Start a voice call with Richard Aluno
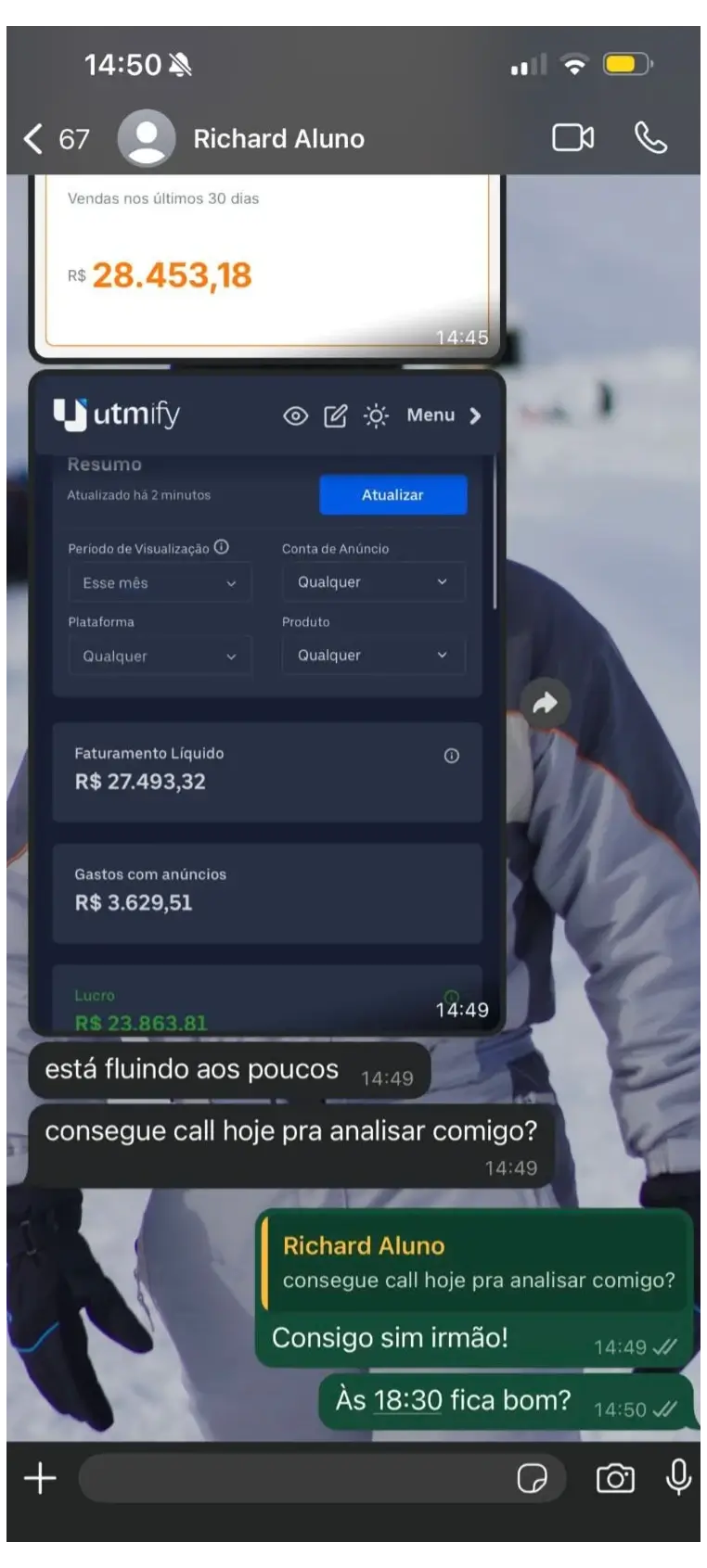This screenshot has height=1568, width=707. pyautogui.click(x=650, y=138)
